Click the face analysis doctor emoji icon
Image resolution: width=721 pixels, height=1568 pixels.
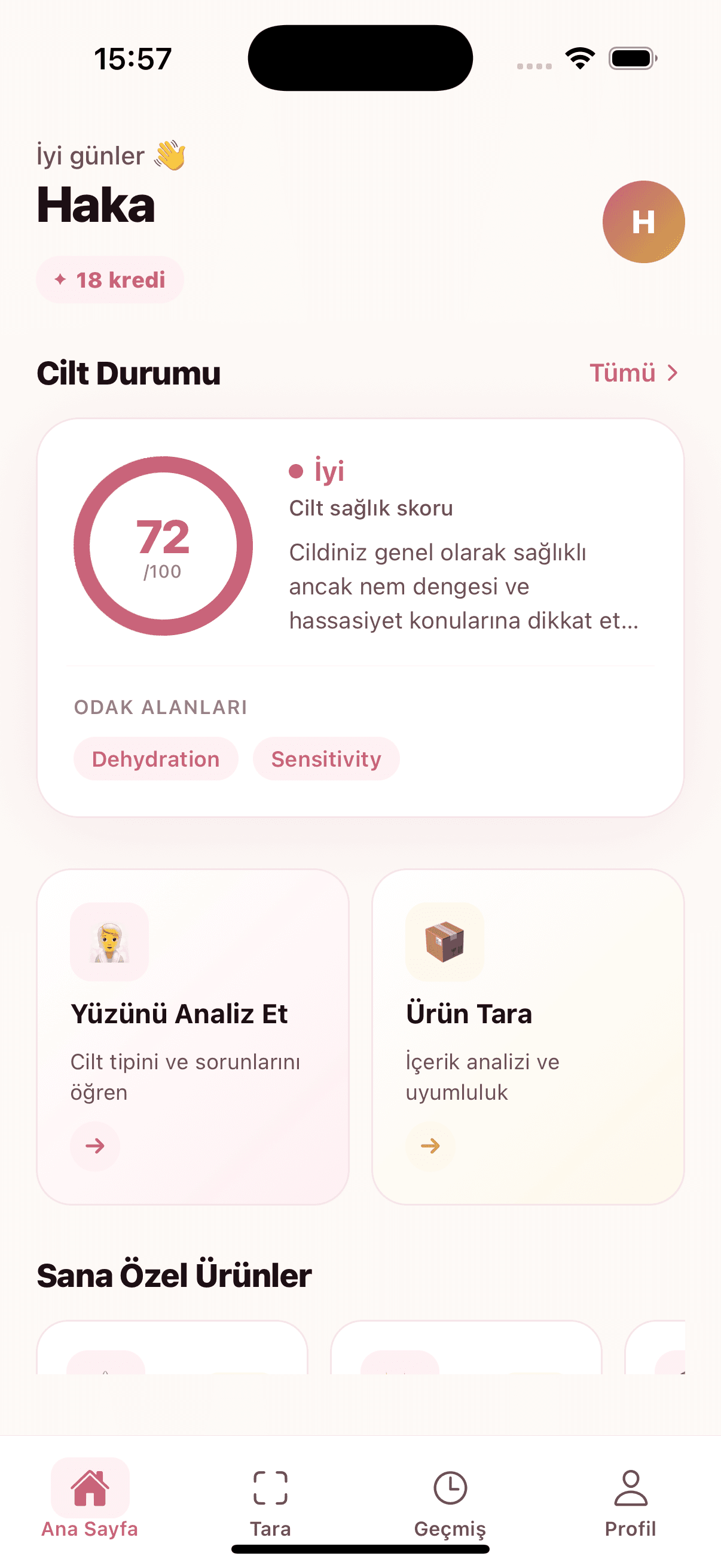pos(110,942)
